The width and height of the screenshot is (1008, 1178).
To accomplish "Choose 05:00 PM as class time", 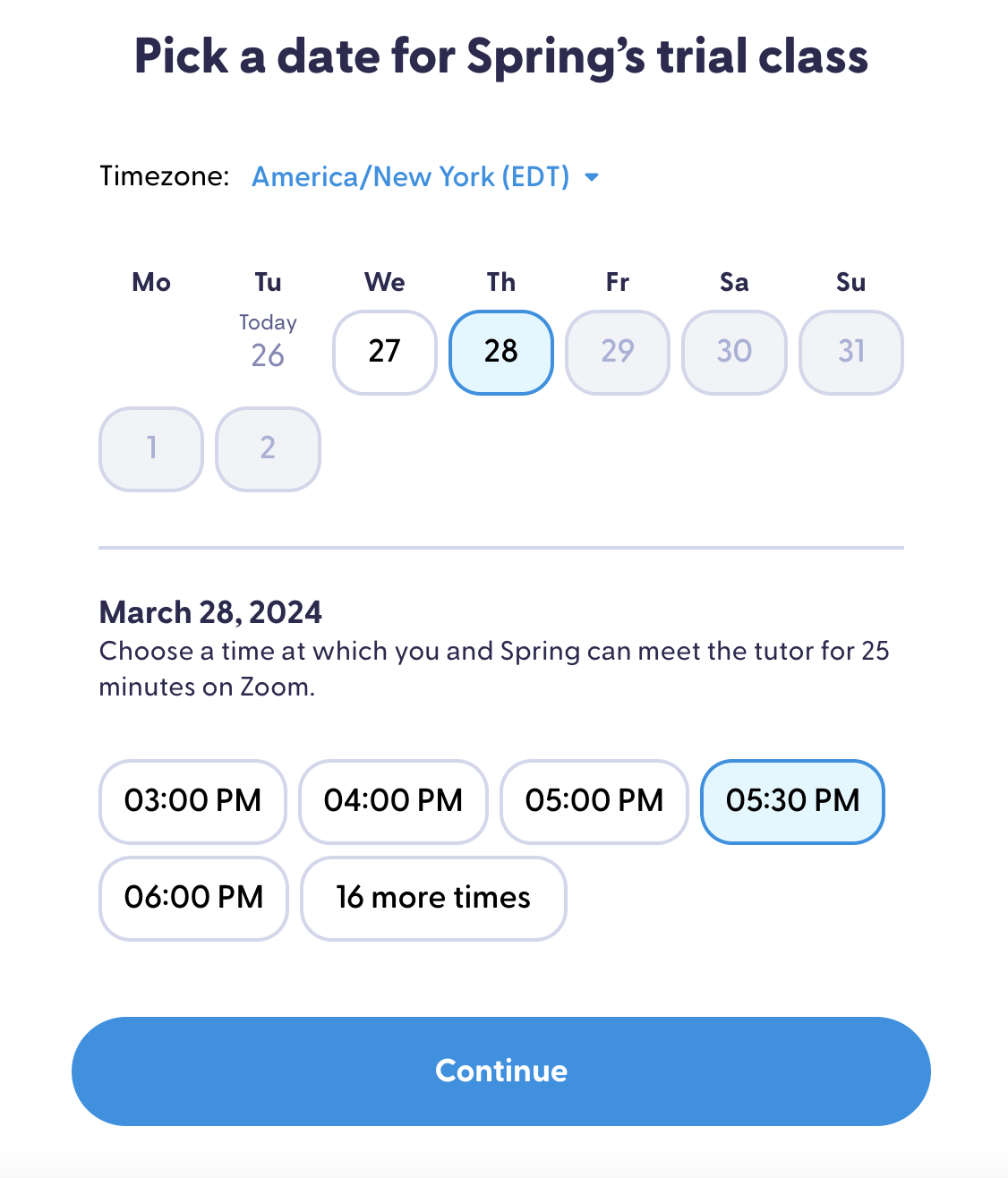I will pyautogui.click(x=594, y=801).
